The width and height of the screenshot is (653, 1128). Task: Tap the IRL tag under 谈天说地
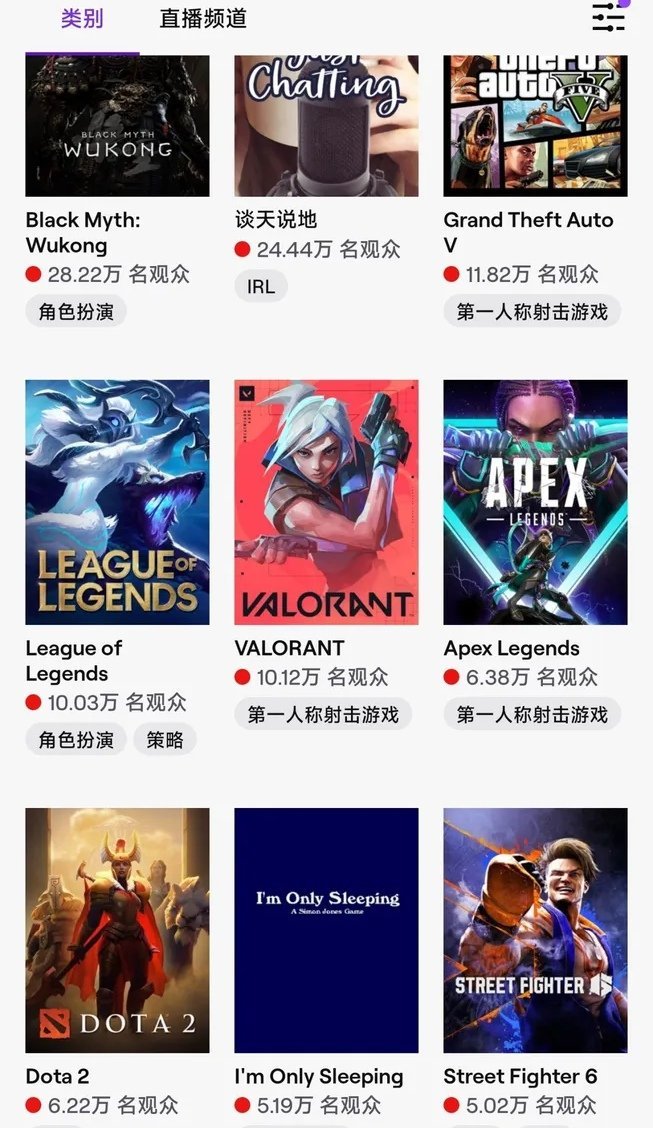click(x=261, y=288)
